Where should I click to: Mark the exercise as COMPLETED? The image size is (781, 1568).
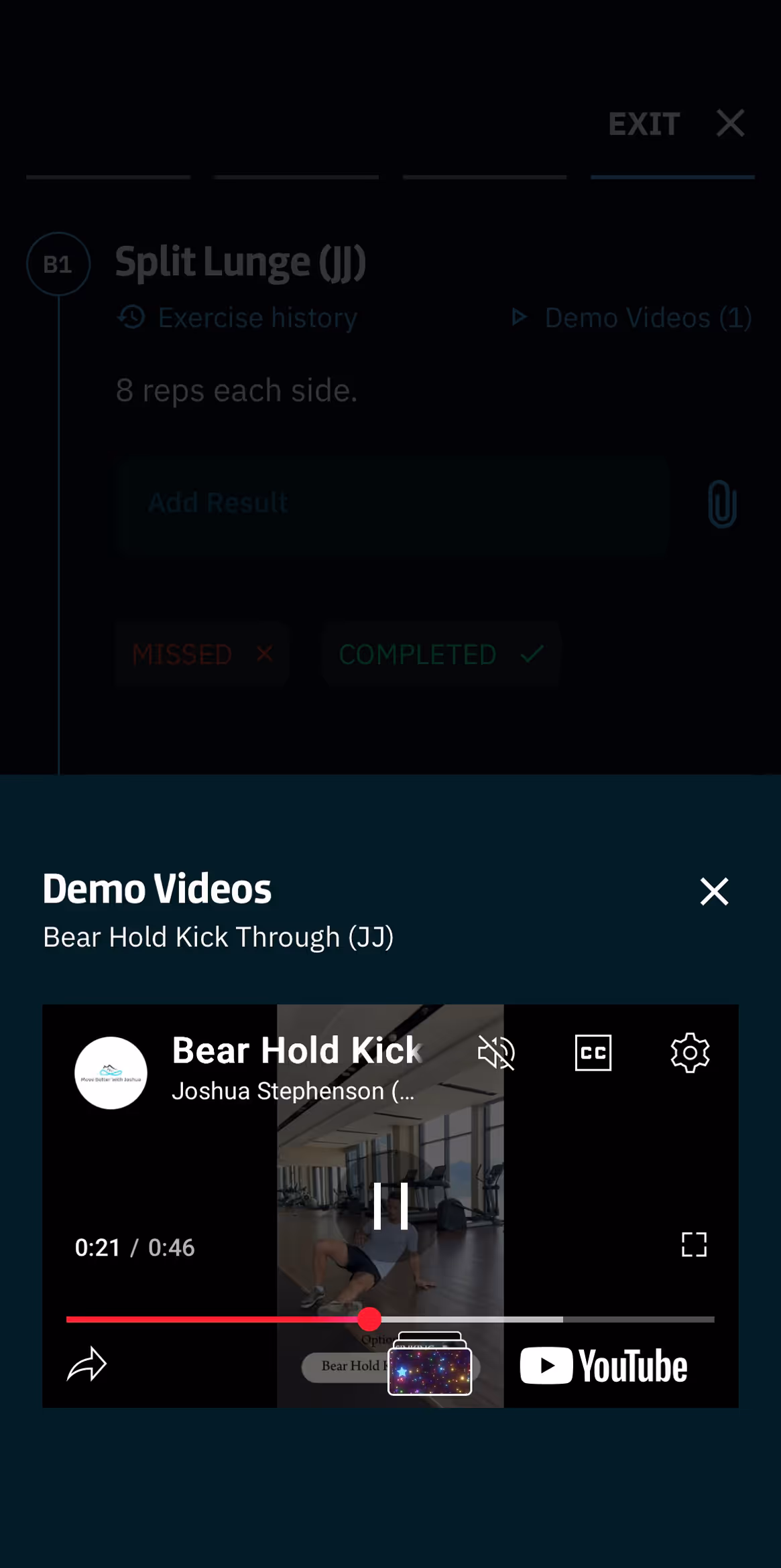[440, 654]
